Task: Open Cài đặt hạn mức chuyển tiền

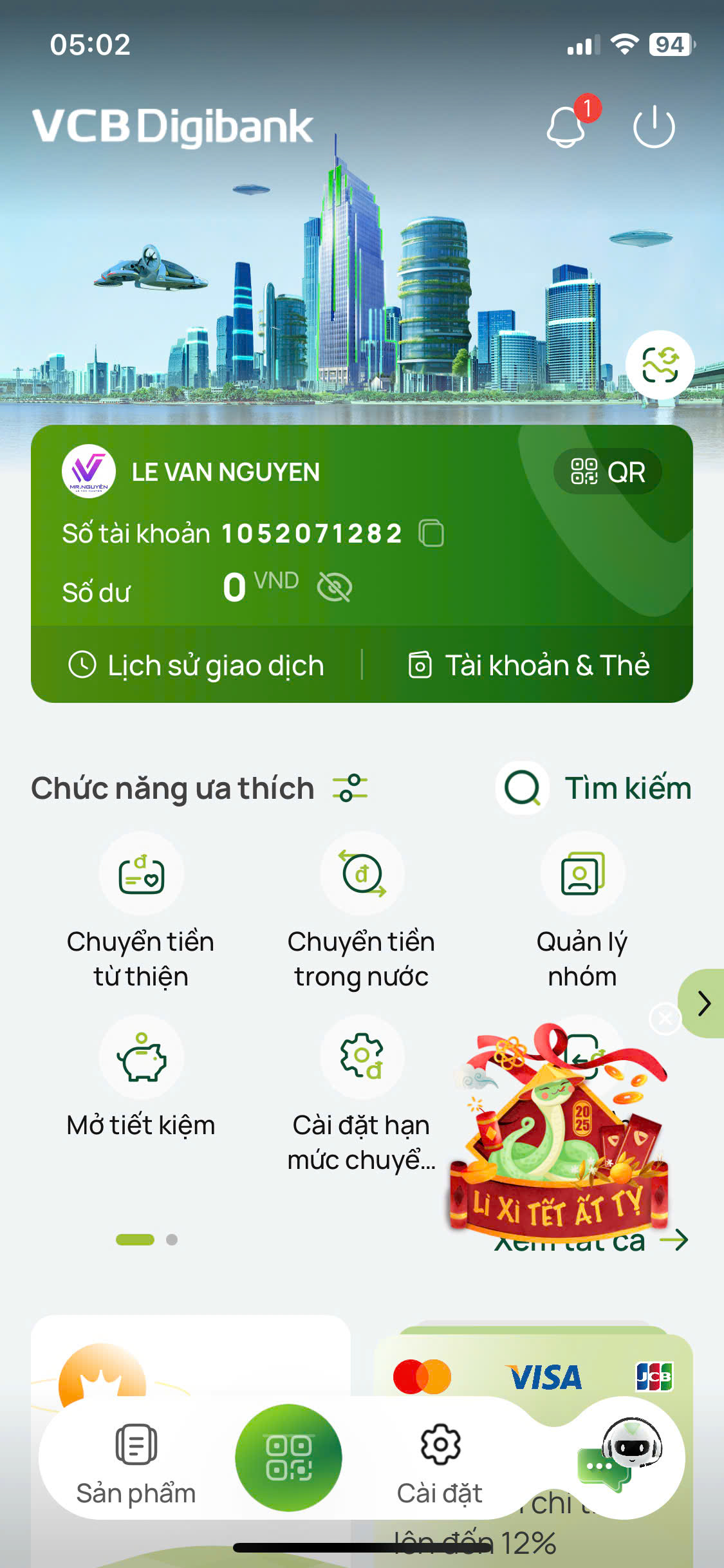Action: point(362,1094)
